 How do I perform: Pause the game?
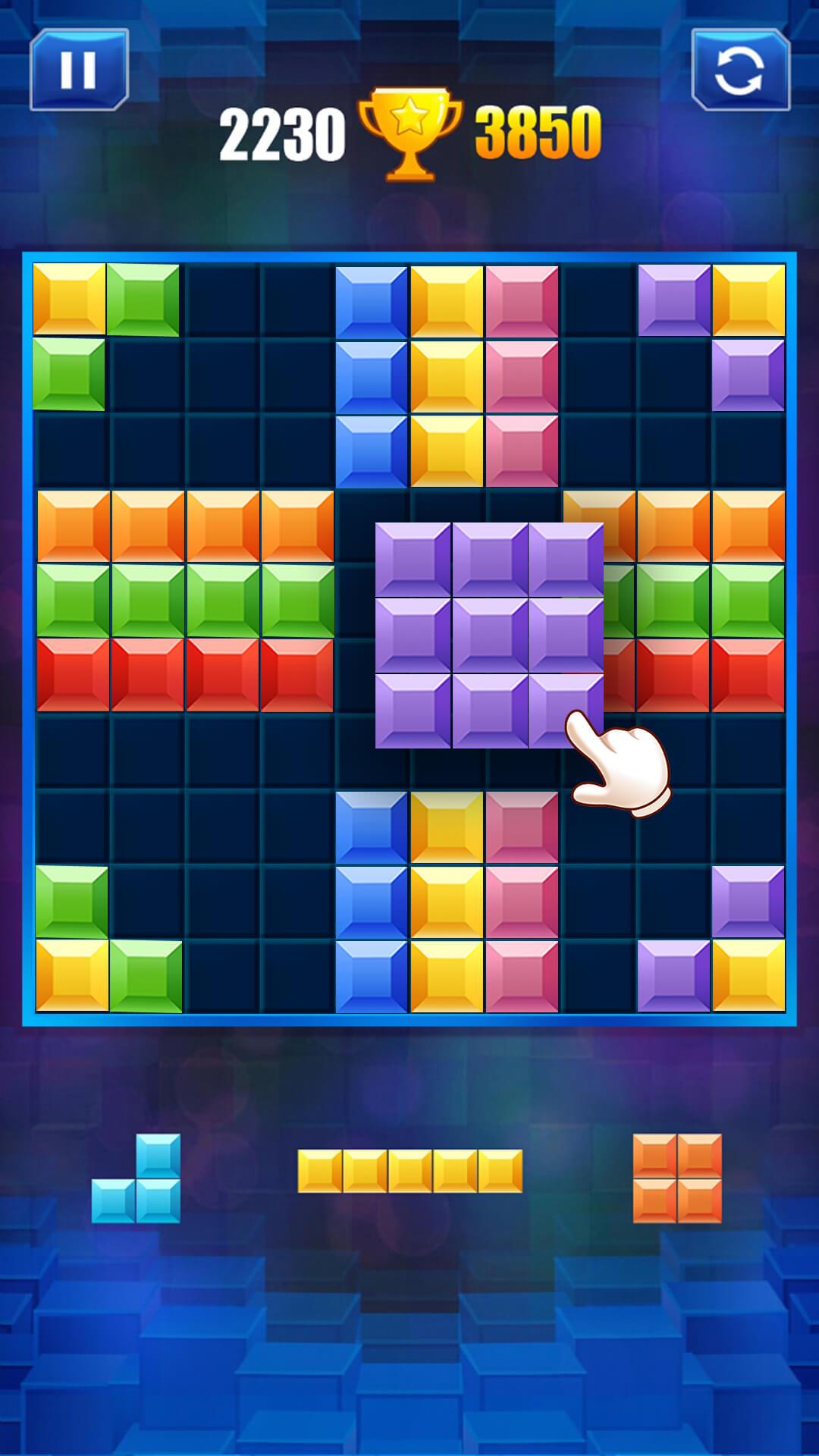pyautogui.click(x=79, y=70)
